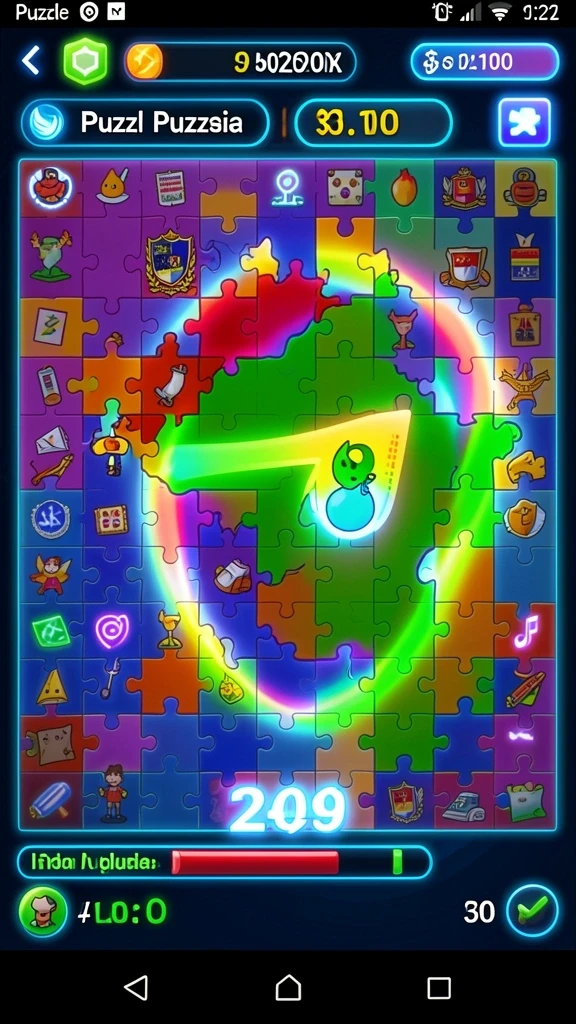The image size is (576, 1024).
Task: Tap the Puzzl Puzzsia title pill
Action: (x=145, y=122)
